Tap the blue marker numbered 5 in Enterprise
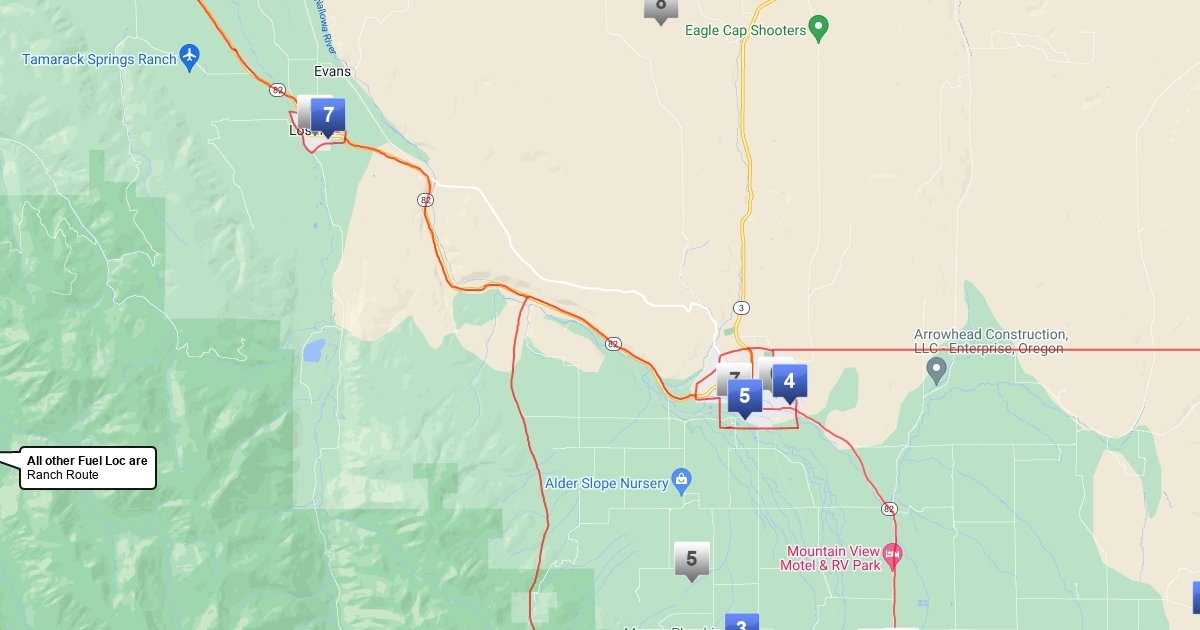This screenshot has height=630, width=1200. point(744,396)
